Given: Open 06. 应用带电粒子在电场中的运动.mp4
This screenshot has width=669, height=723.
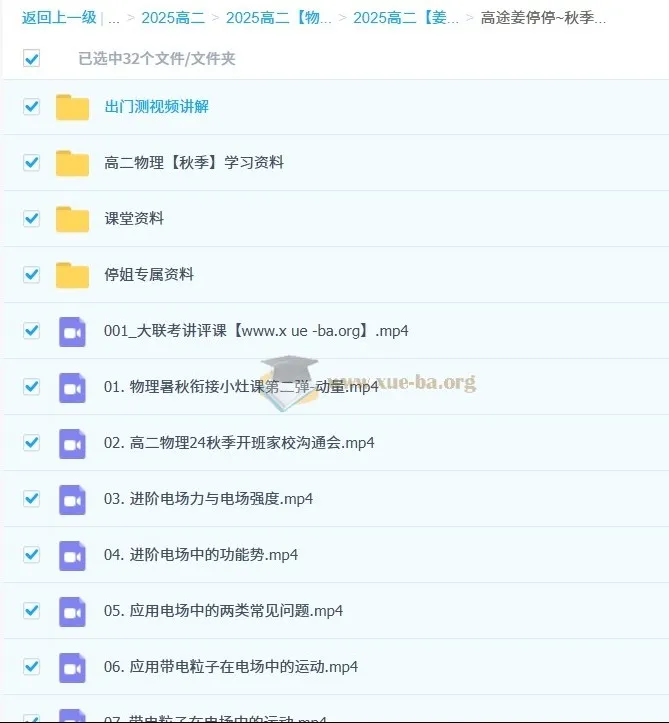Looking at the screenshot, I should pyautogui.click(x=231, y=667).
